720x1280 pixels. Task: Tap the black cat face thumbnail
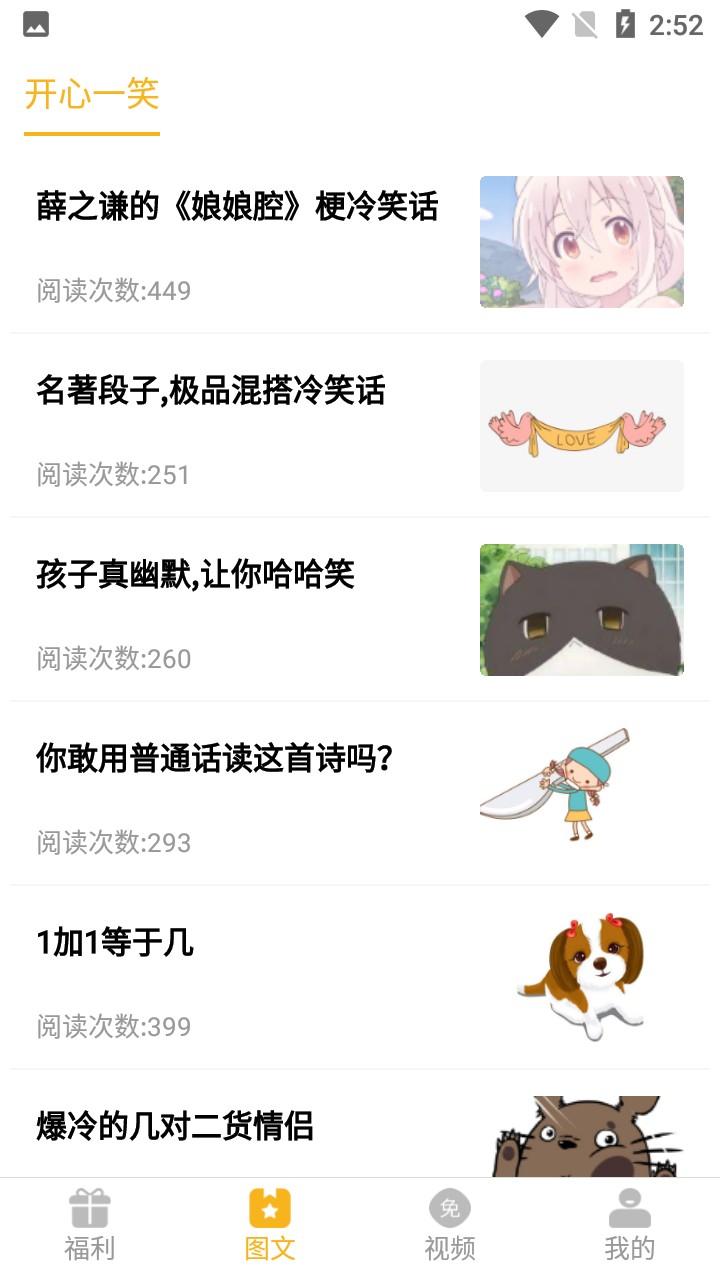[x=581, y=610]
